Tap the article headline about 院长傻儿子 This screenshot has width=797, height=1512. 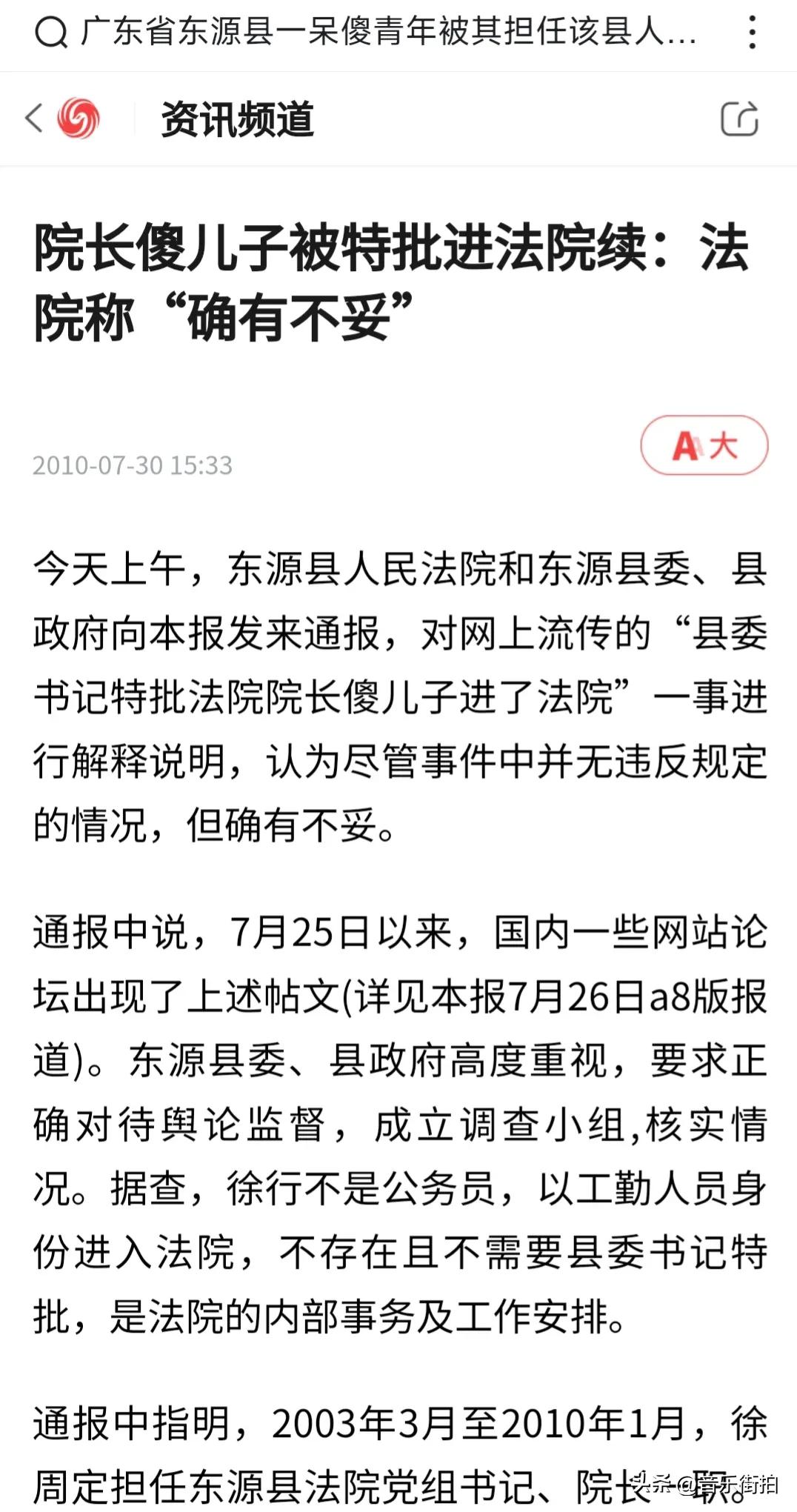pos(393,282)
